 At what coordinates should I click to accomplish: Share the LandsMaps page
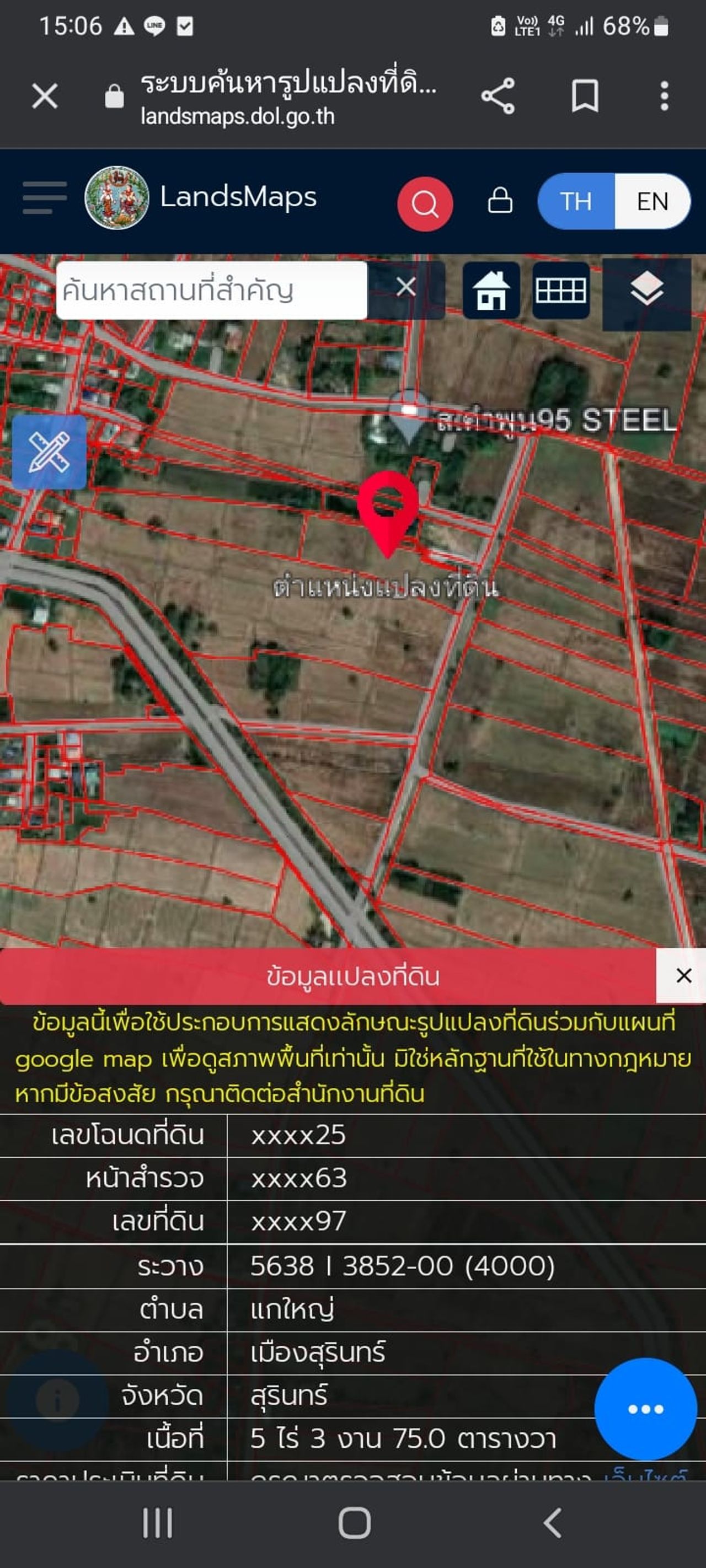click(x=498, y=96)
